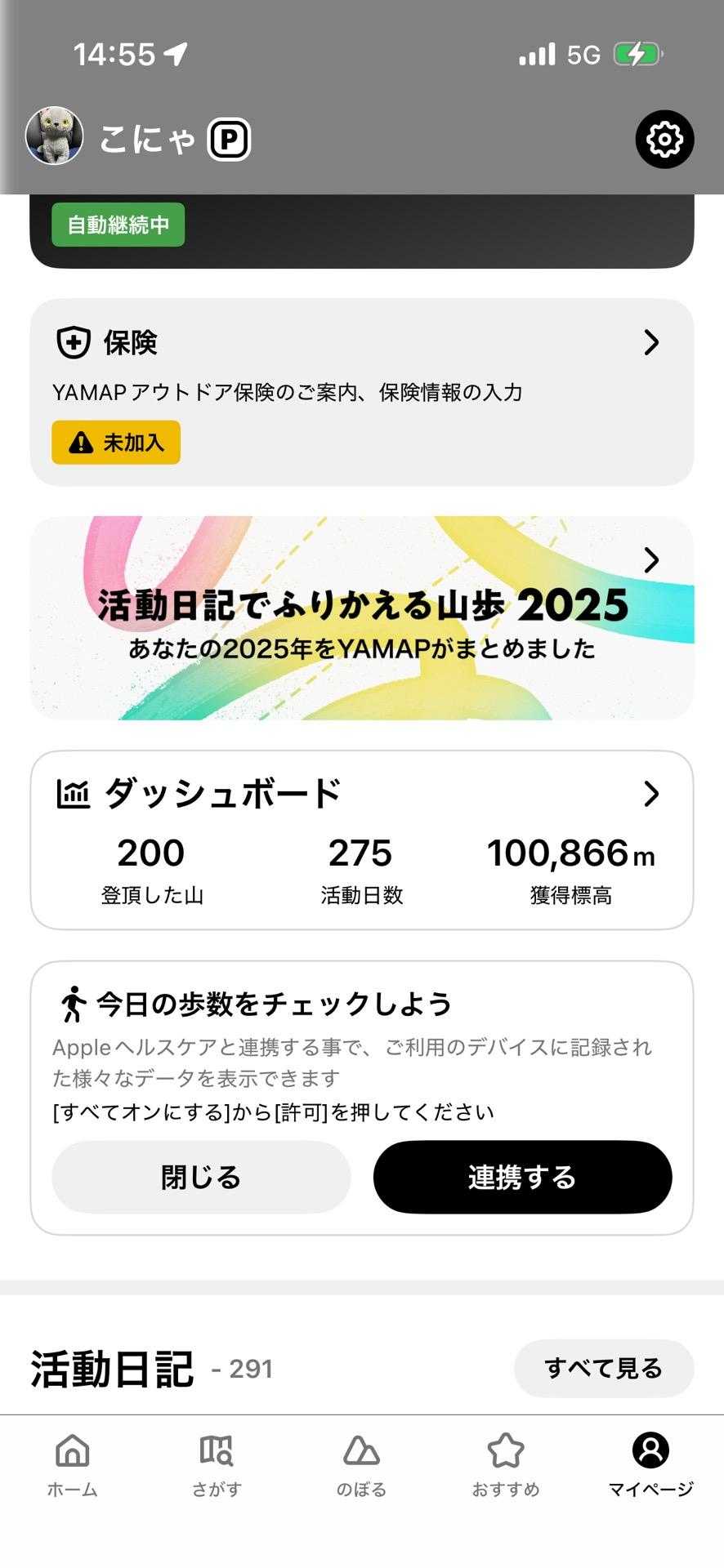Open settings via the gear icon
Screen dimensions: 724x1568
click(x=664, y=140)
